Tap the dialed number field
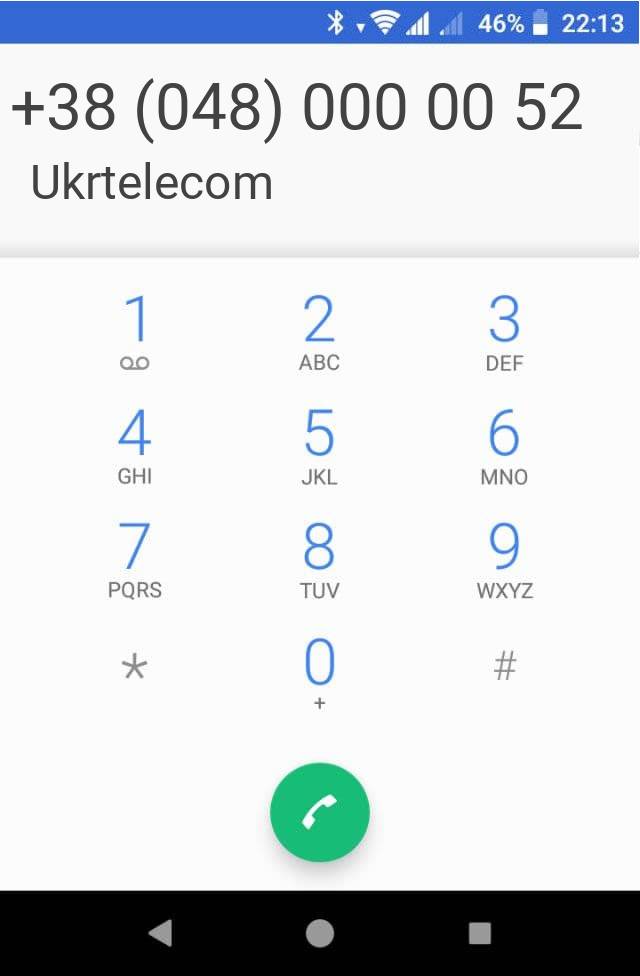 click(297, 108)
